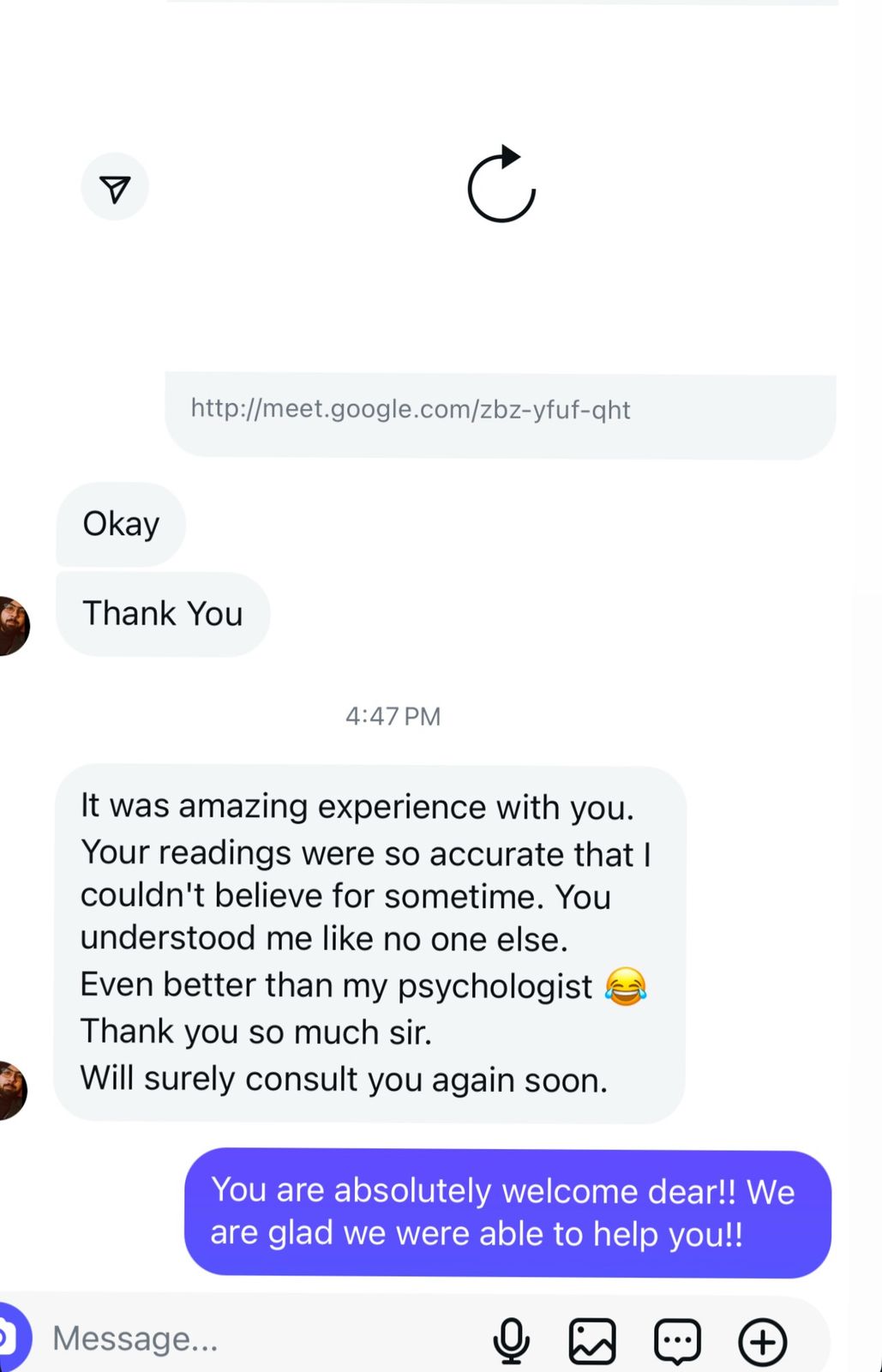
Task: Select the 4:47 PM timestamp
Action: point(393,716)
